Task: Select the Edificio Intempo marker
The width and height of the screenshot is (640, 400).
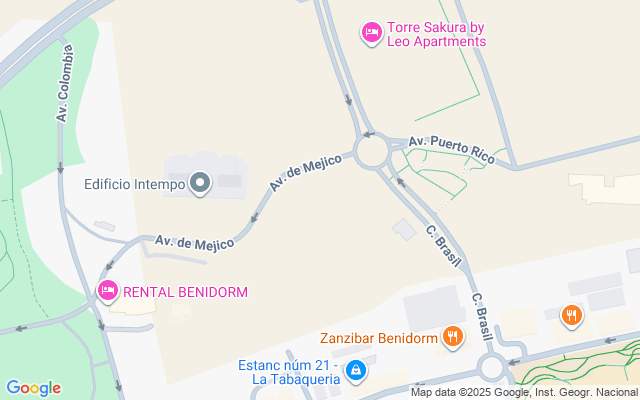Action: coord(200,183)
